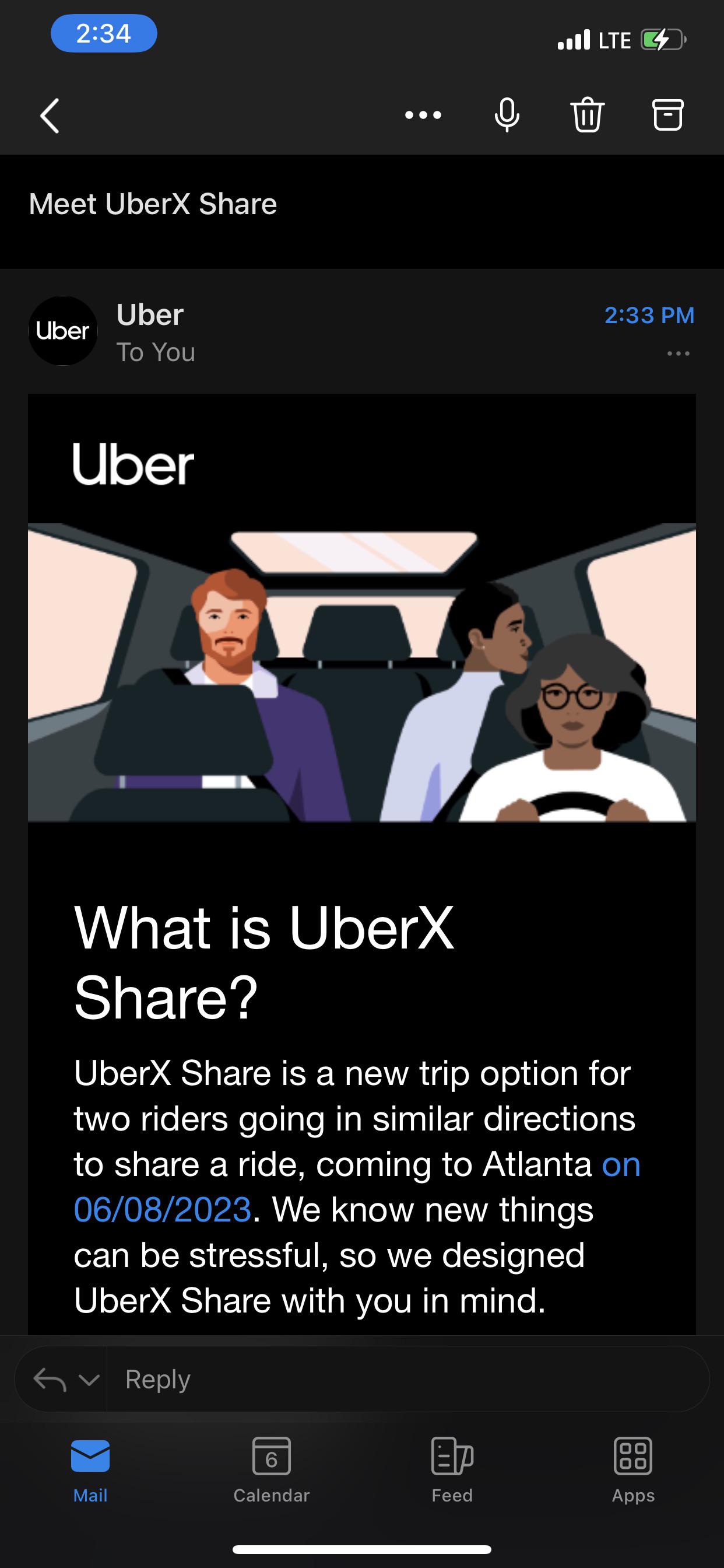Select the Mail tab

coord(90,1469)
